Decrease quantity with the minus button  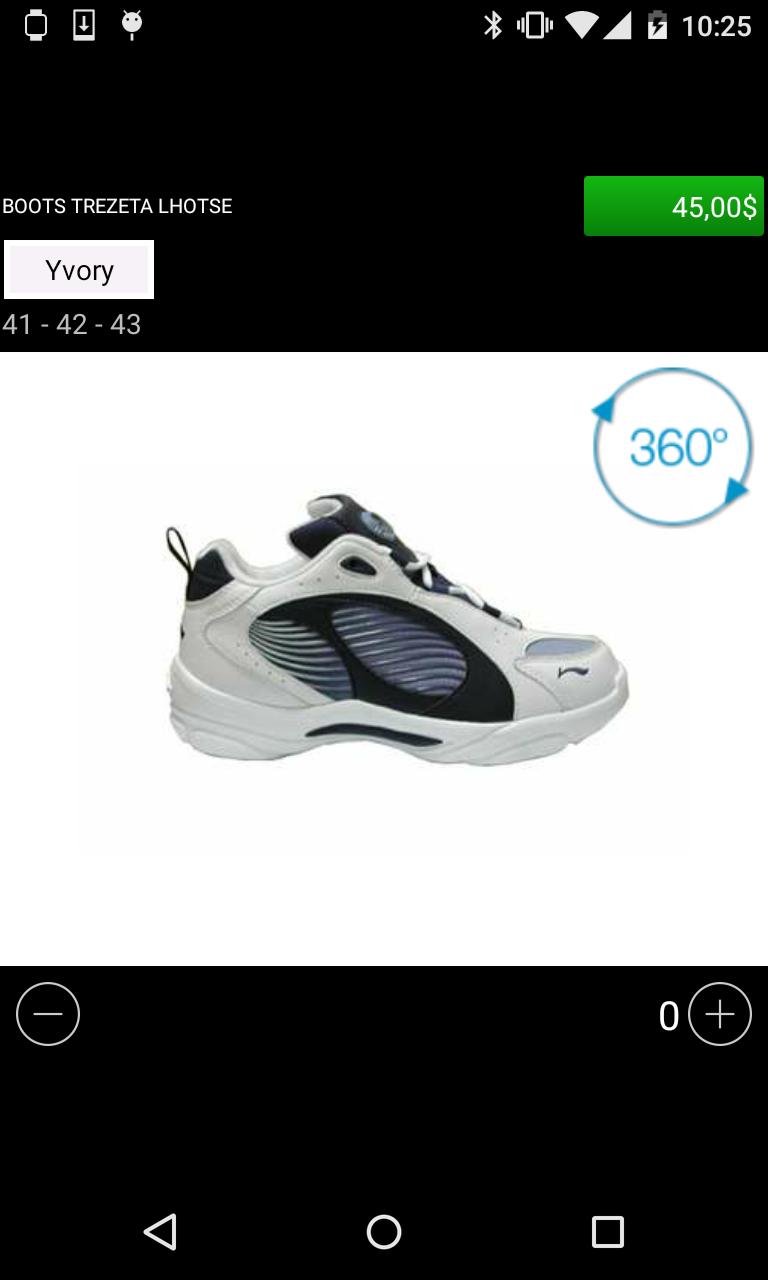pos(48,1014)
